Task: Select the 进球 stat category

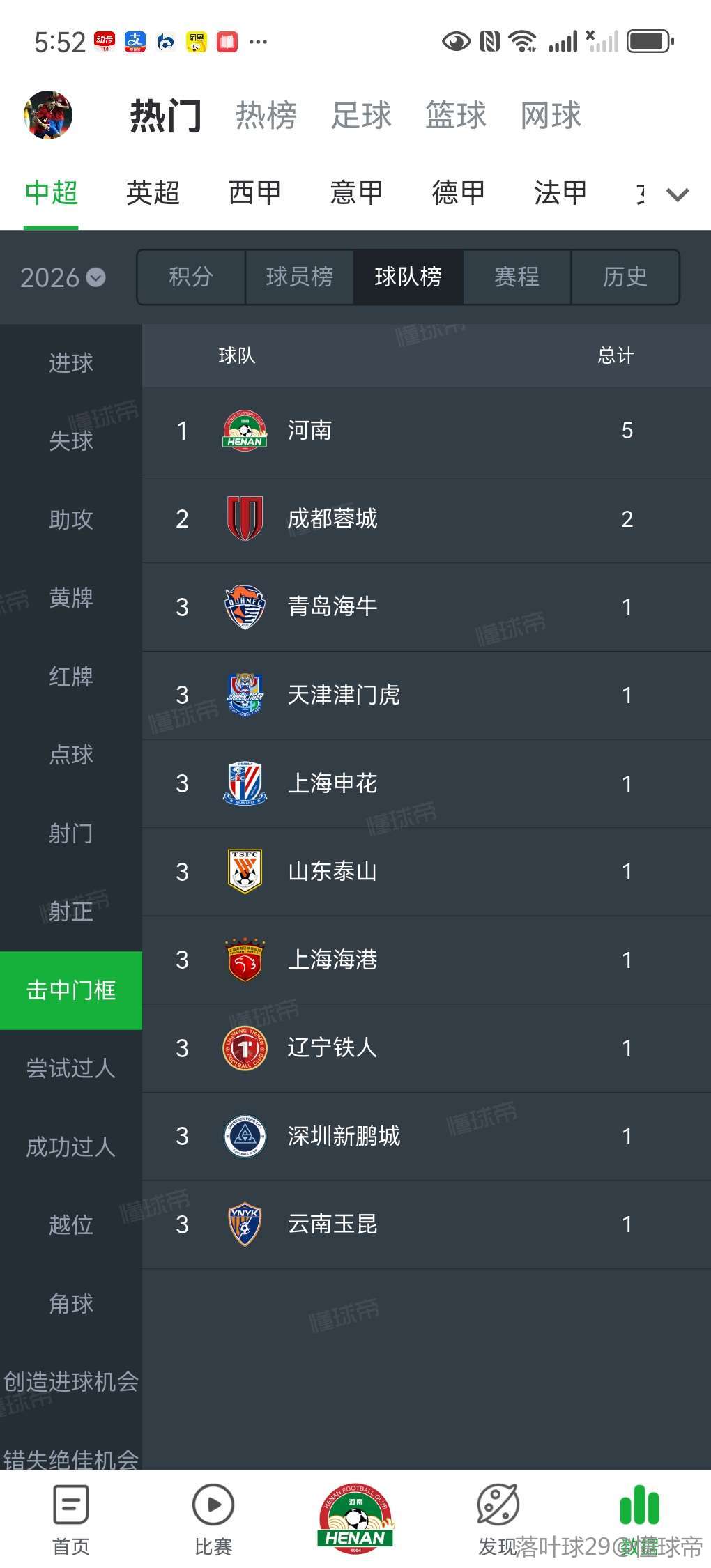Action: [70, 362]
